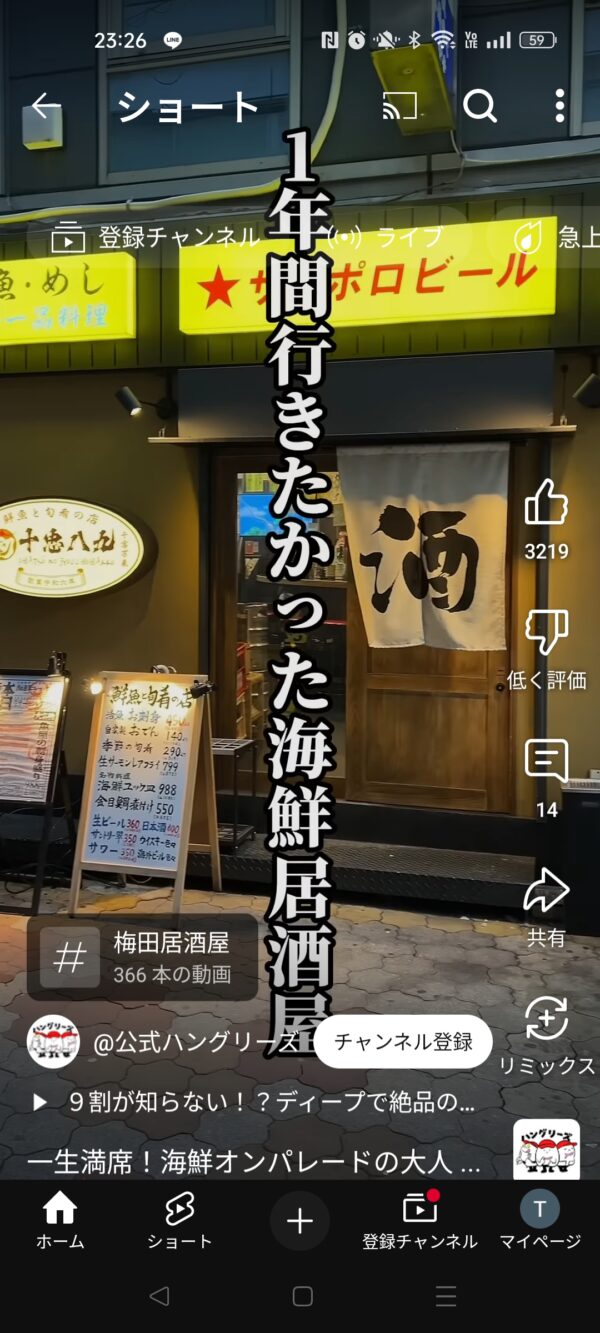Open the linked video 9割が知らない
Viewport: 600px width, 1333px height.
(253, 1103)
